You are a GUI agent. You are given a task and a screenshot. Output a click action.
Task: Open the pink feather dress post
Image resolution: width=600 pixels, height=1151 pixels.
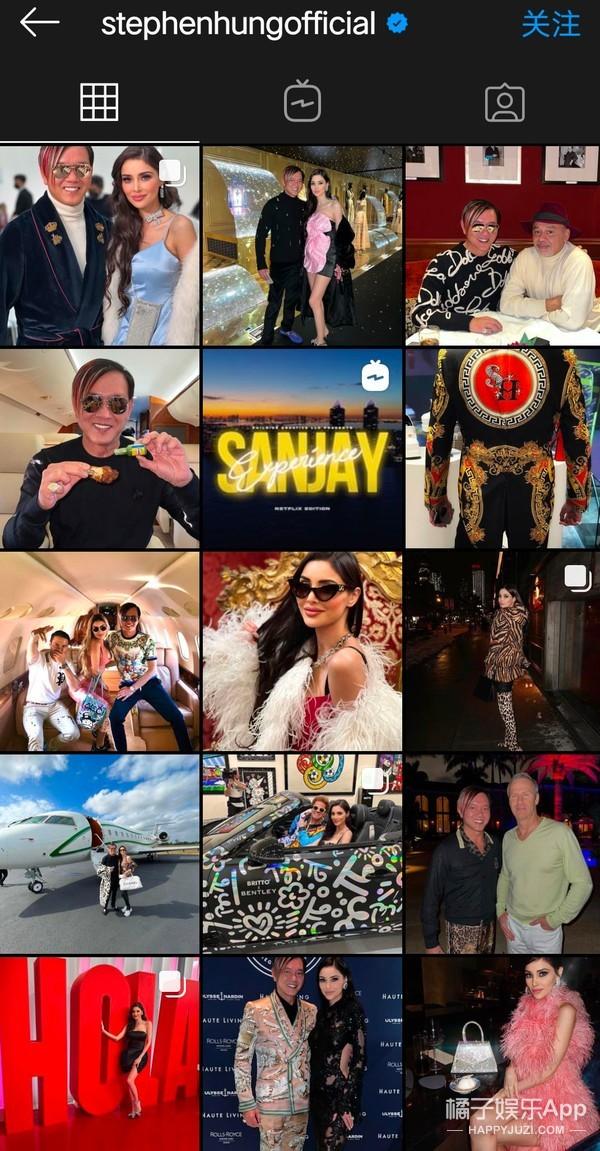point(503,1054)
